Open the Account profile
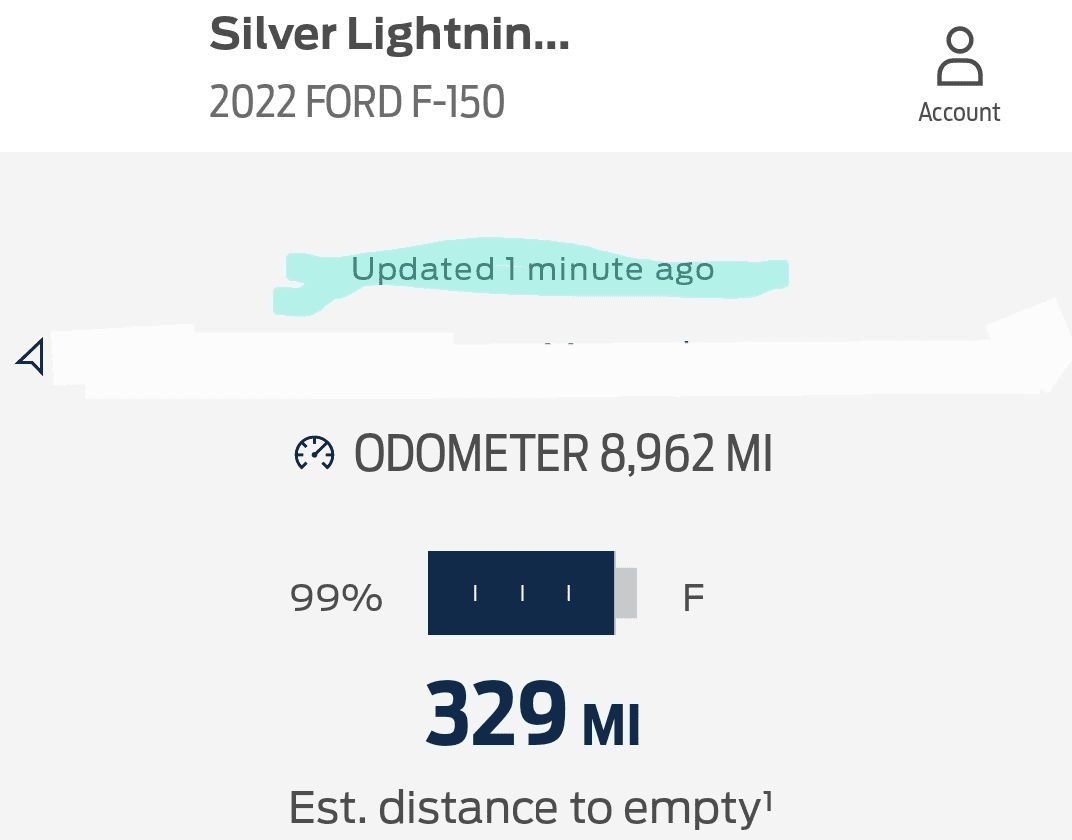1072x840 pixels. point(958,75)
